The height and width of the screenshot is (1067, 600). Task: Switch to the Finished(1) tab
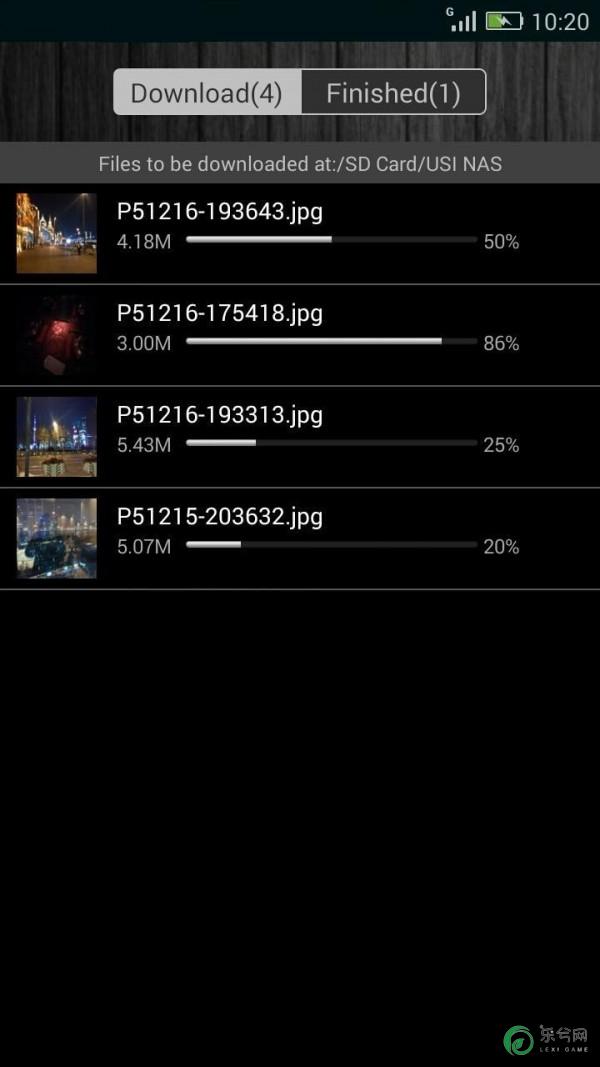(x=393, y=93)
